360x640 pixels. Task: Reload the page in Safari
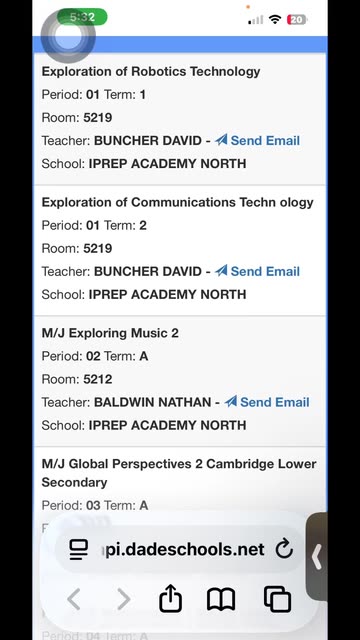[284, 549]
